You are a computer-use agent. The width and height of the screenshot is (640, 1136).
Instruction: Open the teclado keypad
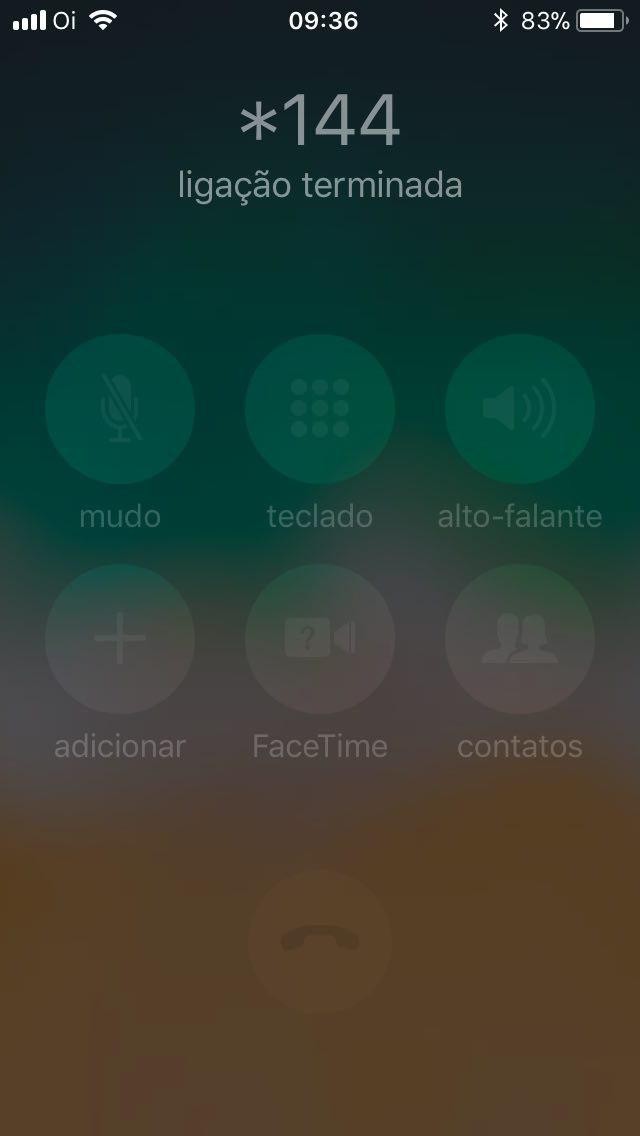pyautogui.click(x=320, y=409)
